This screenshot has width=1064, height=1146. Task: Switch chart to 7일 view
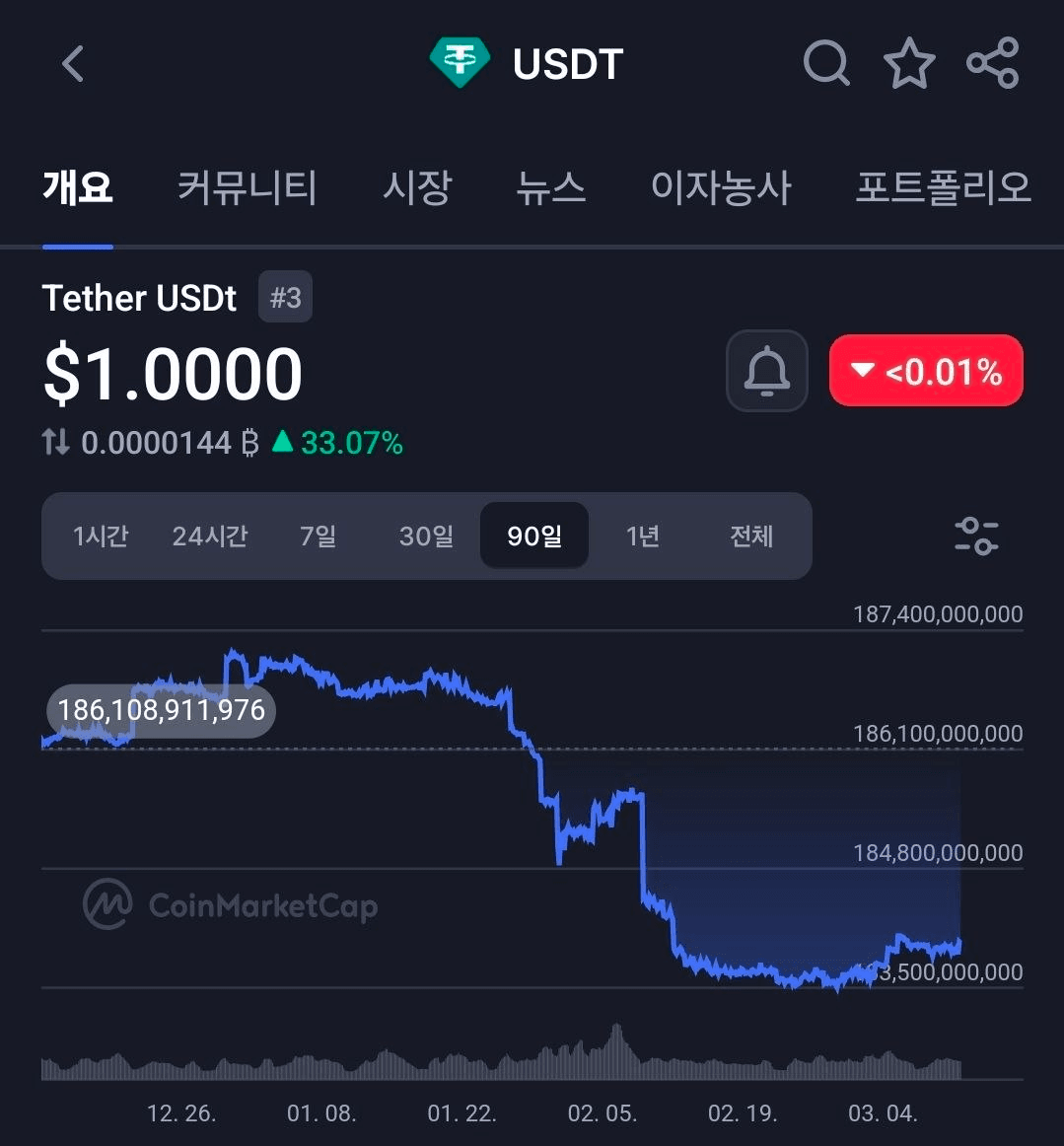point(318,536)
